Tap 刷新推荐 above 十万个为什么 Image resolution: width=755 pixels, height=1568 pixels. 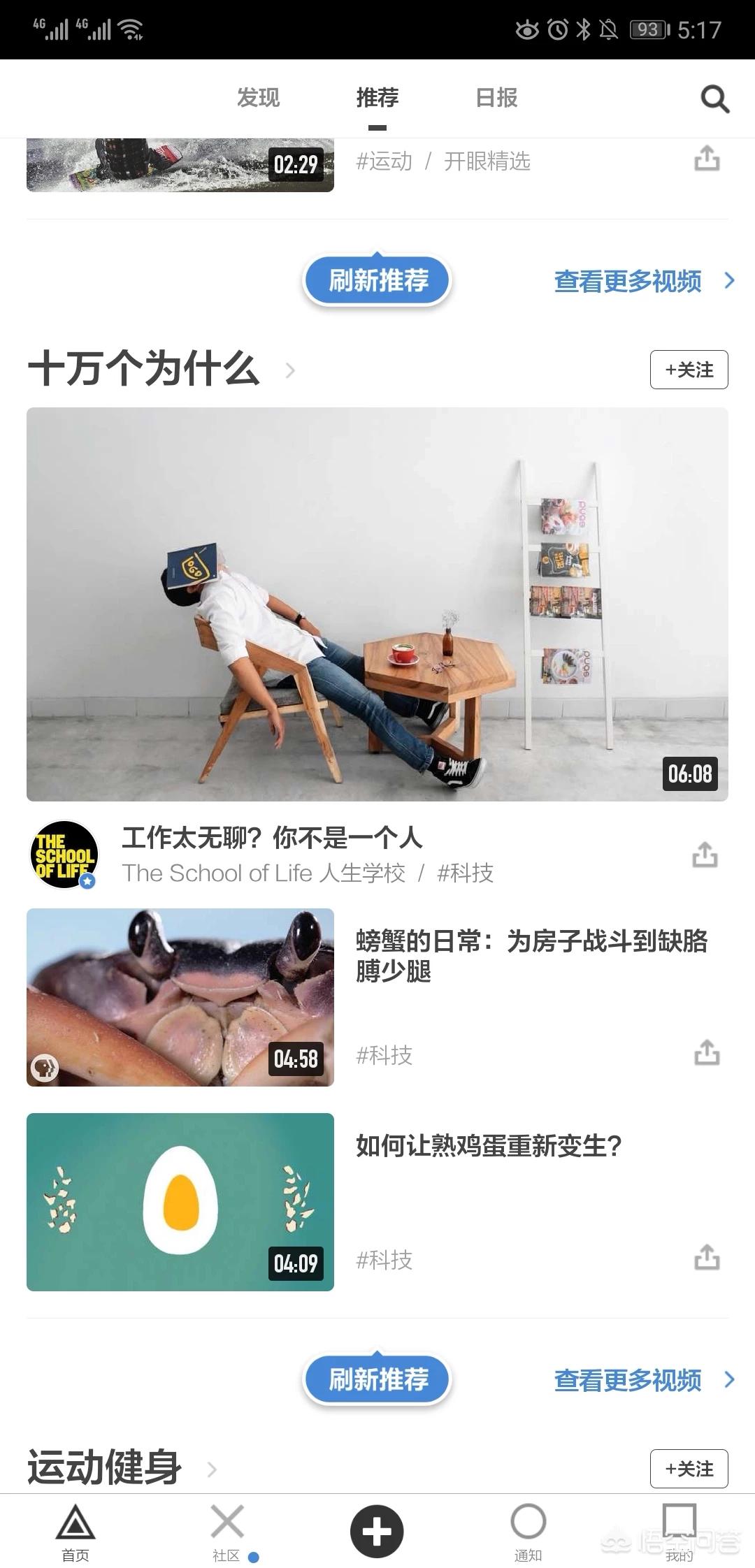pos(377,280)
